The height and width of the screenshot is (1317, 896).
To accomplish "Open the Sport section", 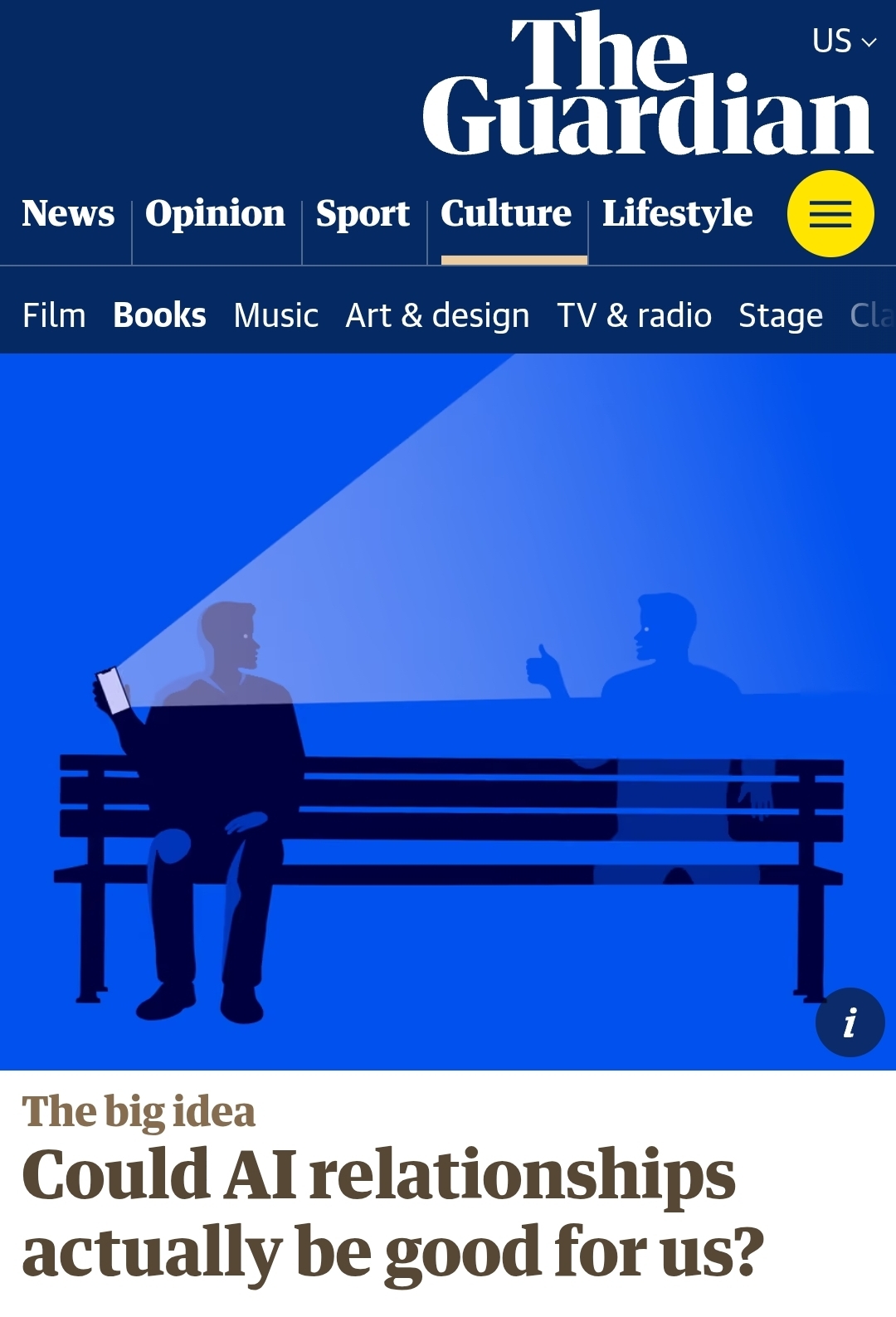I will pos(363,214).
